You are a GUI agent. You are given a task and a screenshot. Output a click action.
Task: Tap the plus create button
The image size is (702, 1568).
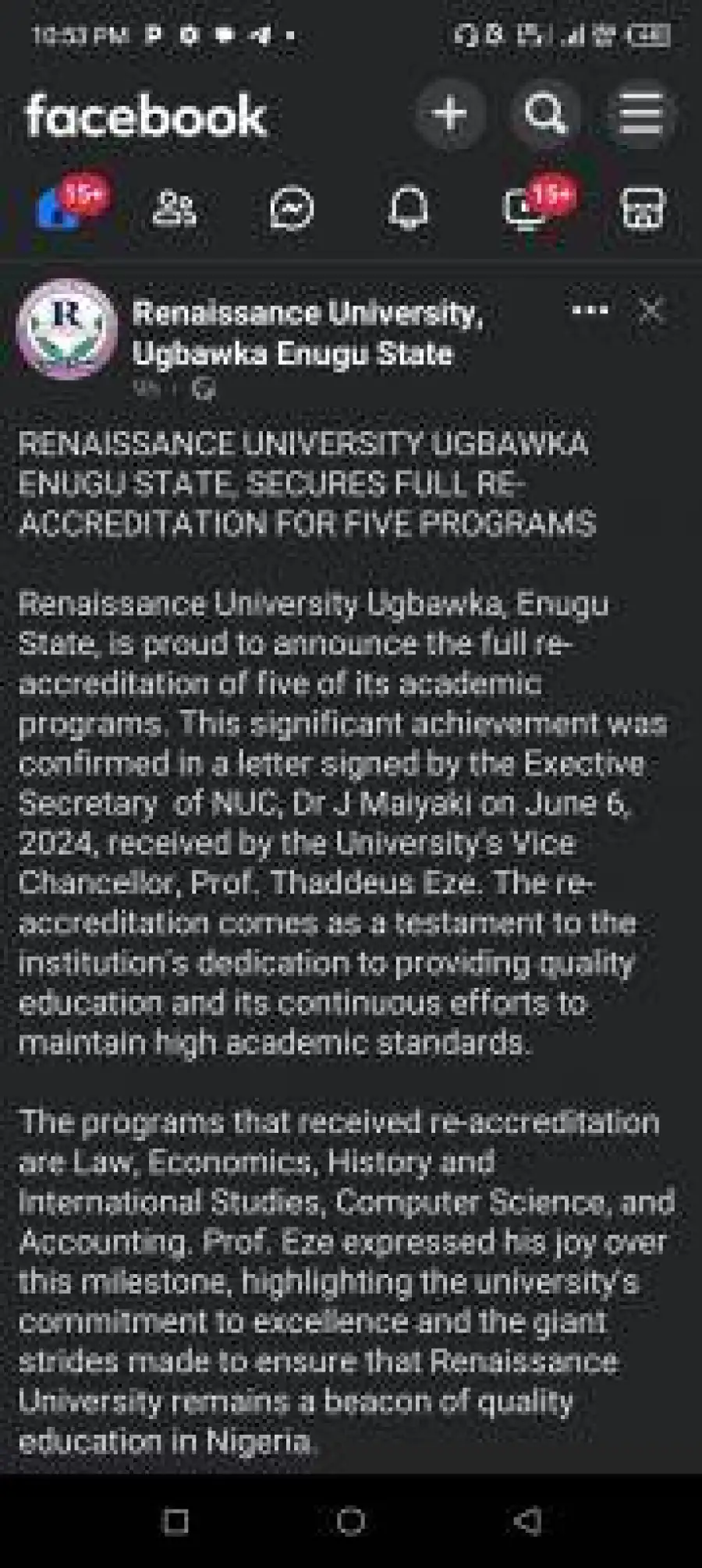[x=450, y=114]
